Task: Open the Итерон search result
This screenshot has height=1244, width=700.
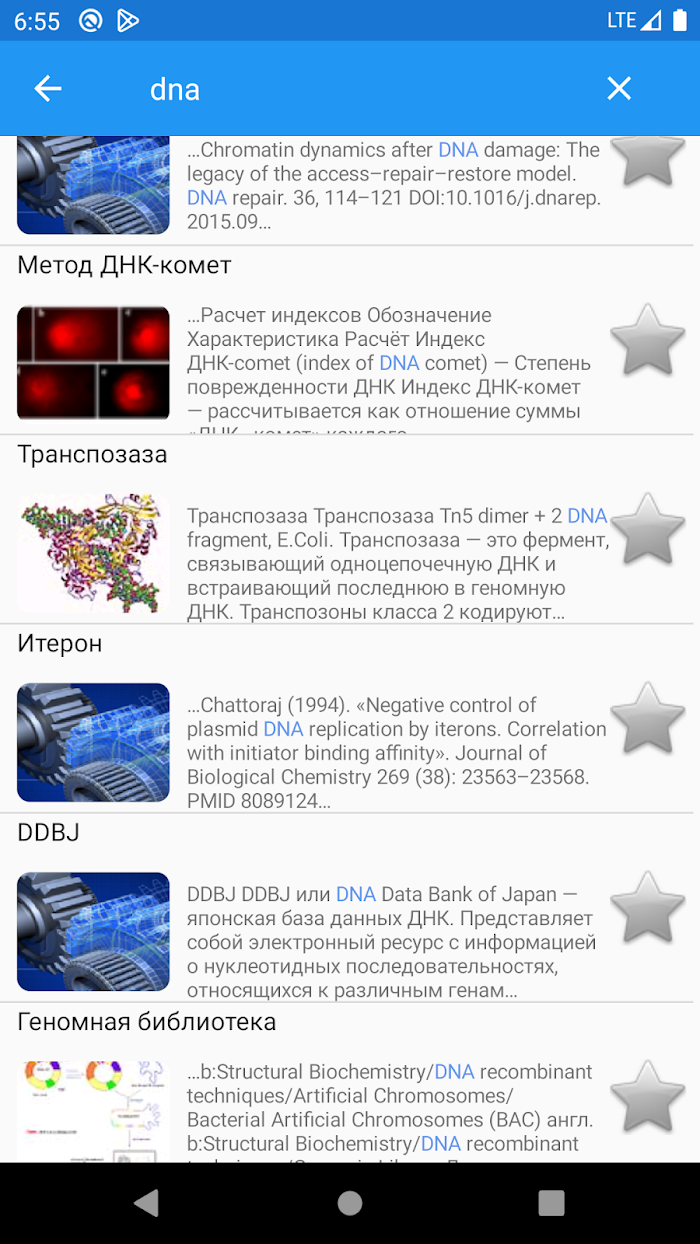Action: click(350, 719)
